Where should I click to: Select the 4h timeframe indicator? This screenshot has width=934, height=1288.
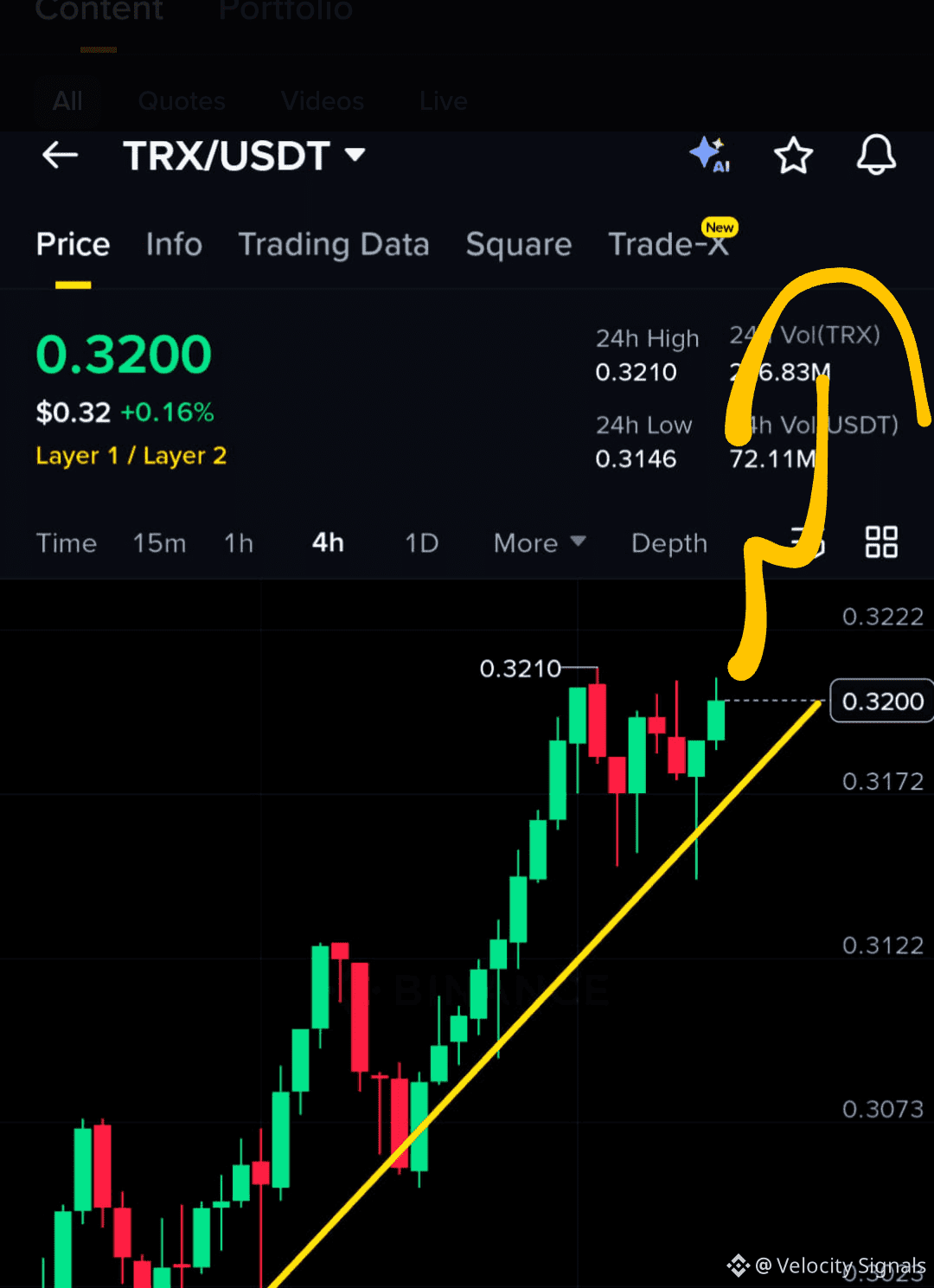pos(327,543)
